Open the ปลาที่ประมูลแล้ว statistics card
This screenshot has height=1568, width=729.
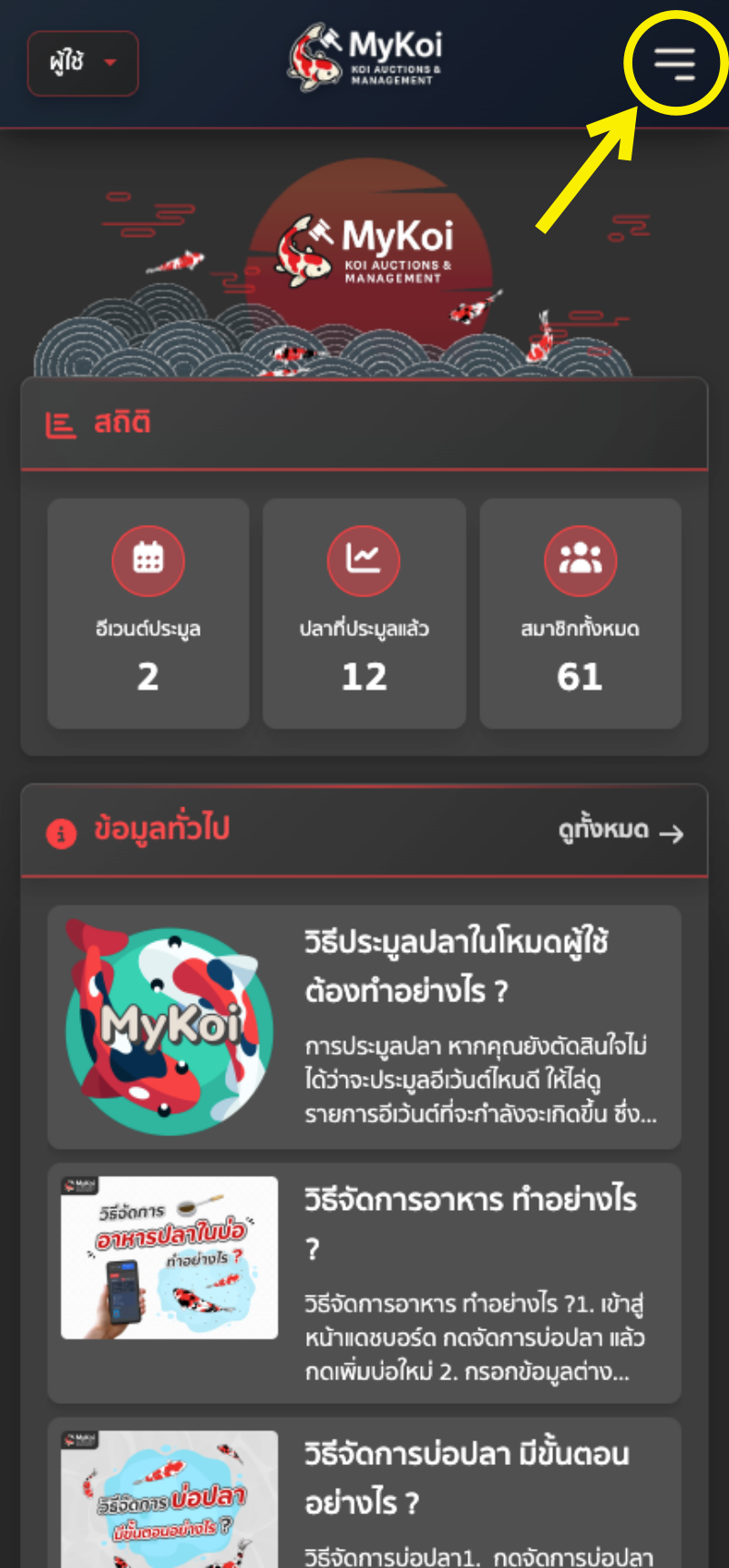[x=364, y=613]
